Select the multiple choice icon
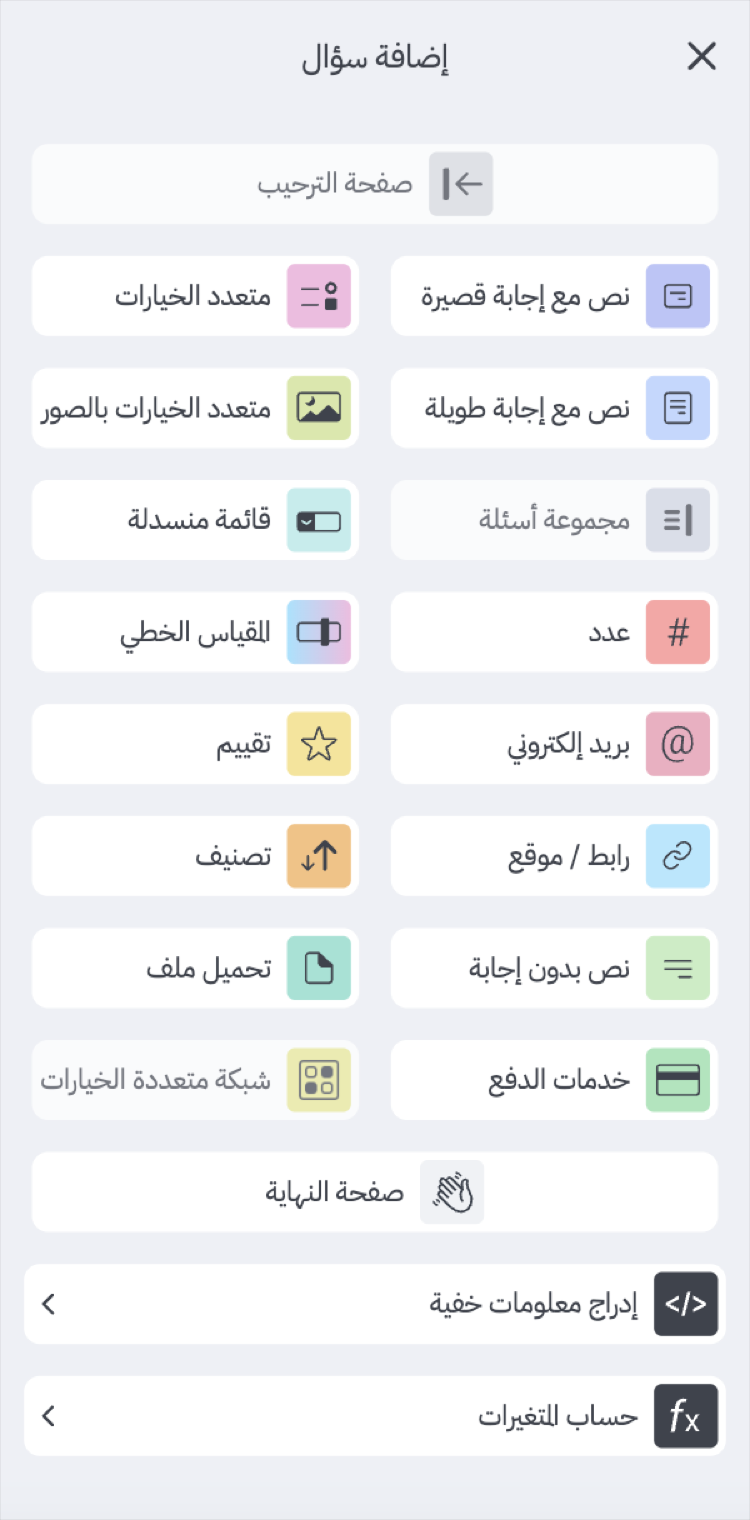Viewport: 750px width, 1520px height. coord(320,296)
